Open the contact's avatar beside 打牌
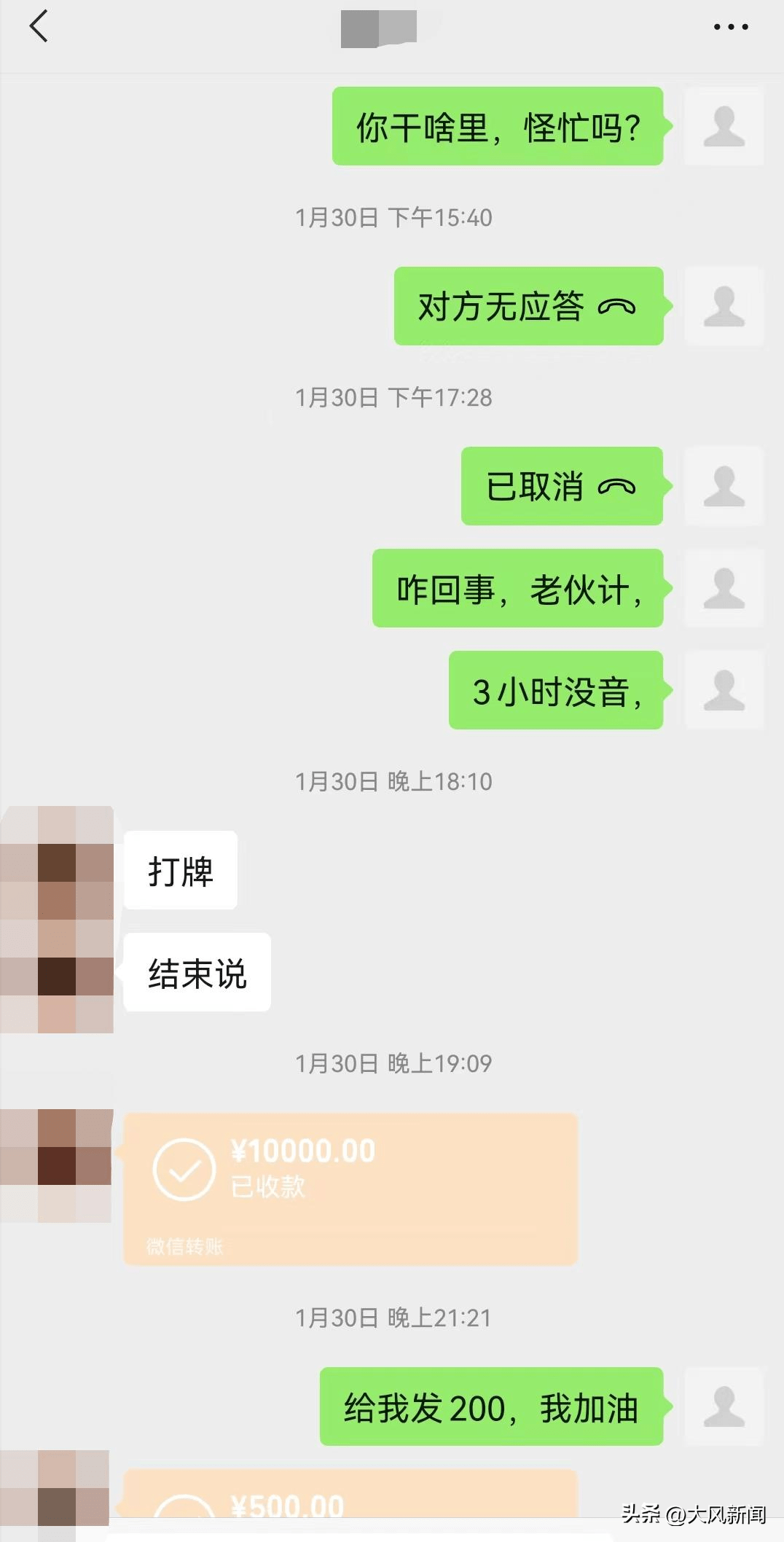The image size is (784, 1542). click(57, 918)
